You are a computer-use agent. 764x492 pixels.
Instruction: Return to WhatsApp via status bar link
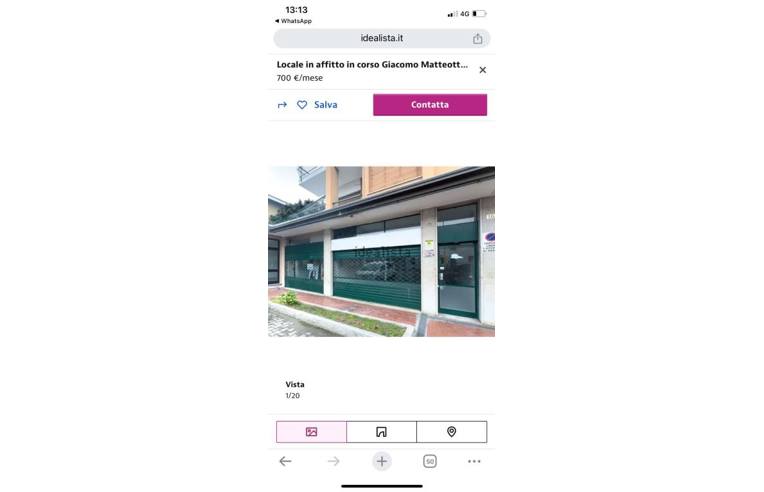[x=295, y=20]
